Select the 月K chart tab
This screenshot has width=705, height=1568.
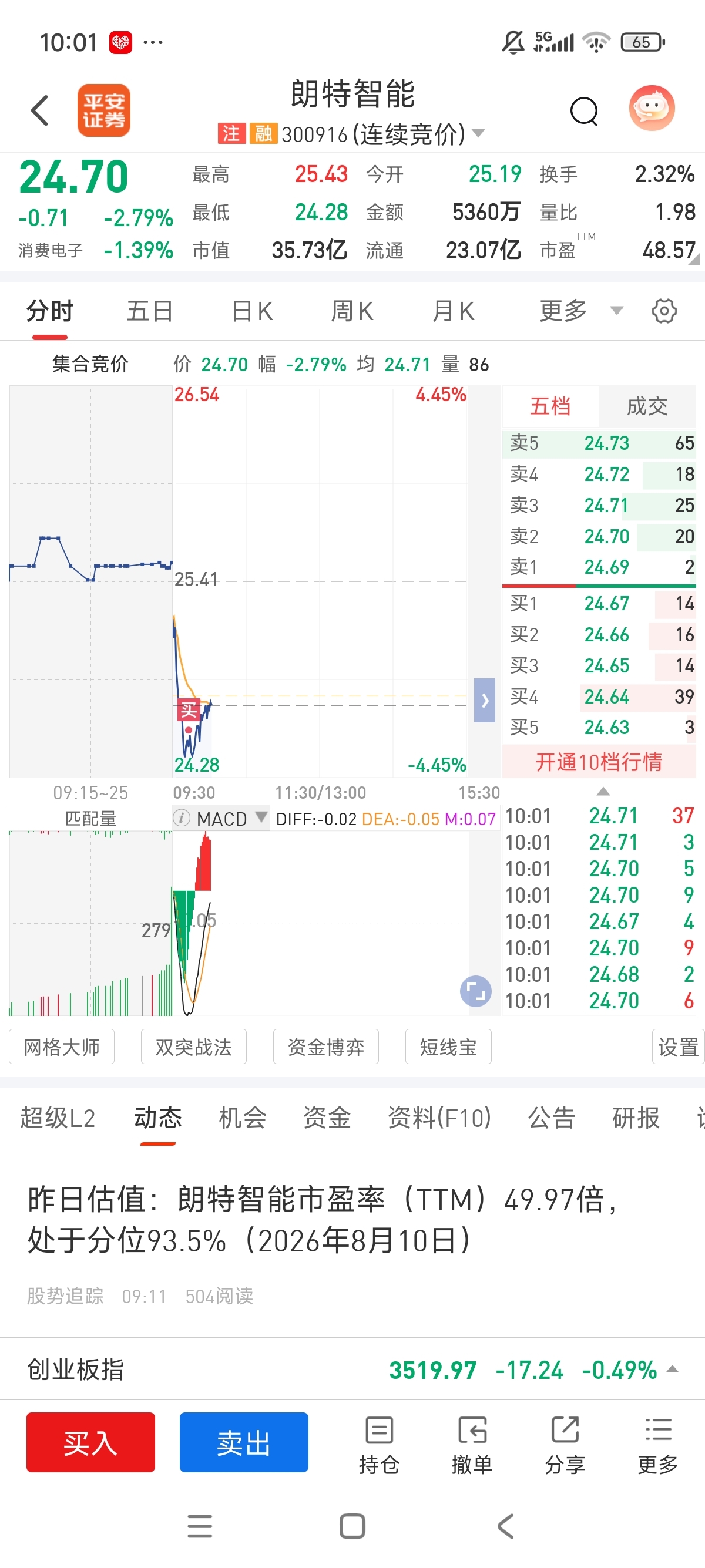coord(453,311)
